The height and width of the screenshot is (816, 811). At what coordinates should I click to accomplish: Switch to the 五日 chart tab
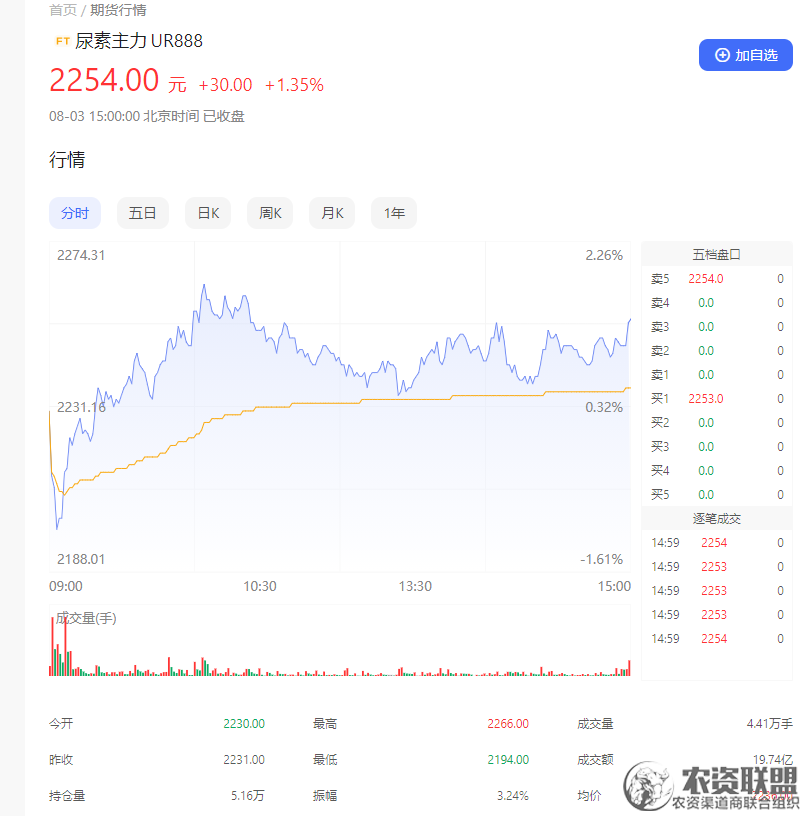pos(143,213)
